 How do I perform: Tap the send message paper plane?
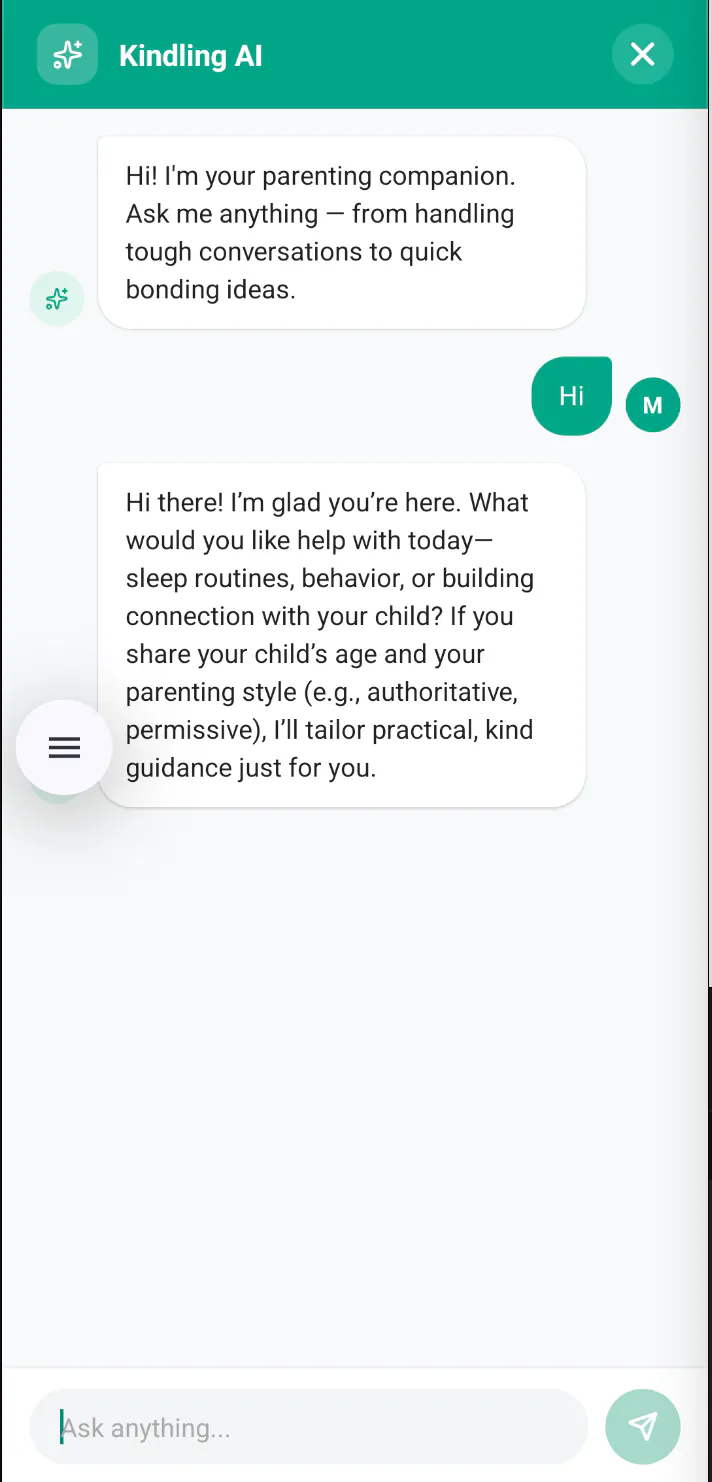click(x=643, y=1426)
